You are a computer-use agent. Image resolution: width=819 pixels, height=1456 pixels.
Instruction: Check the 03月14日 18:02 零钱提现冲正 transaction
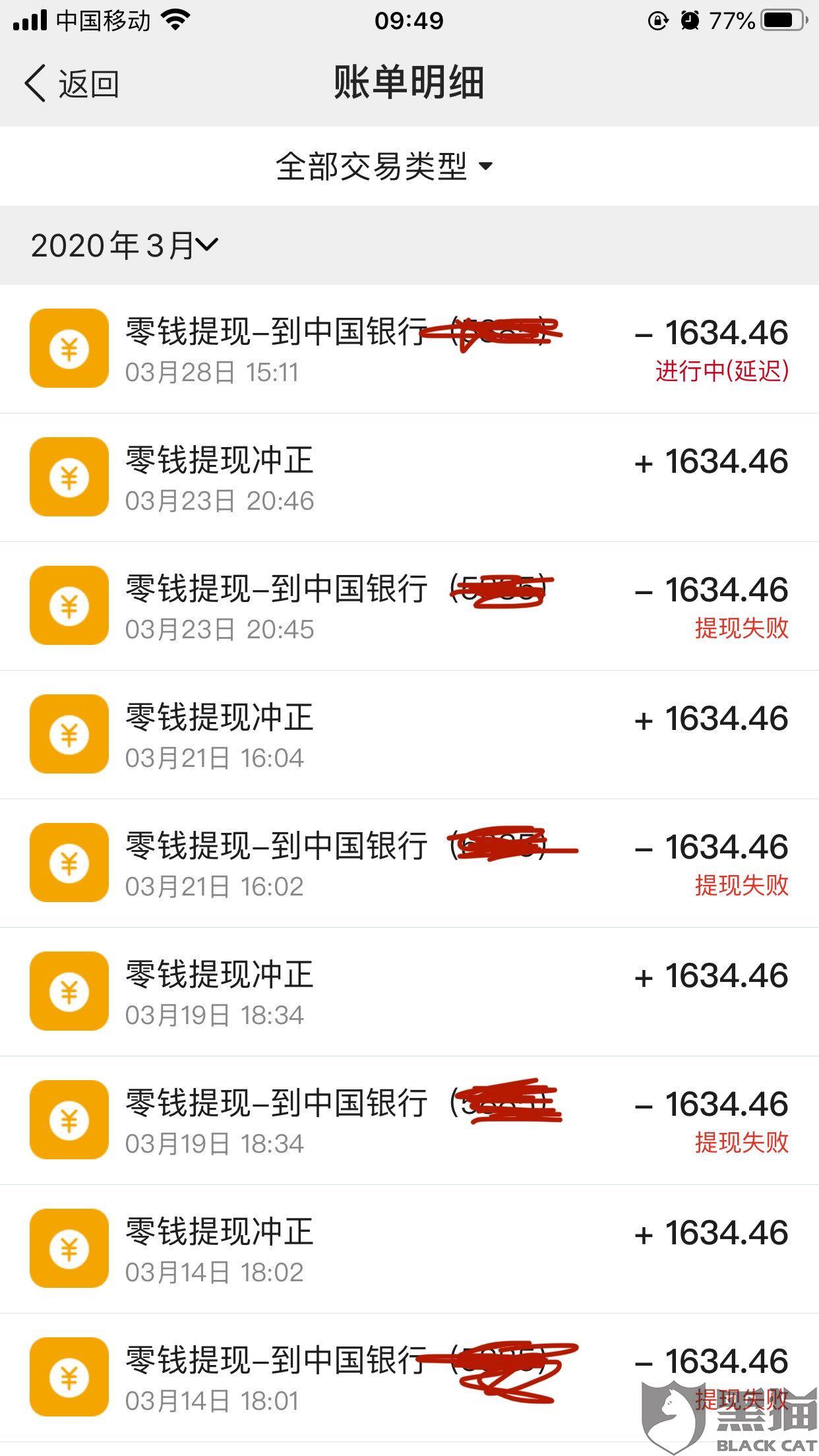click(409, 1249)
